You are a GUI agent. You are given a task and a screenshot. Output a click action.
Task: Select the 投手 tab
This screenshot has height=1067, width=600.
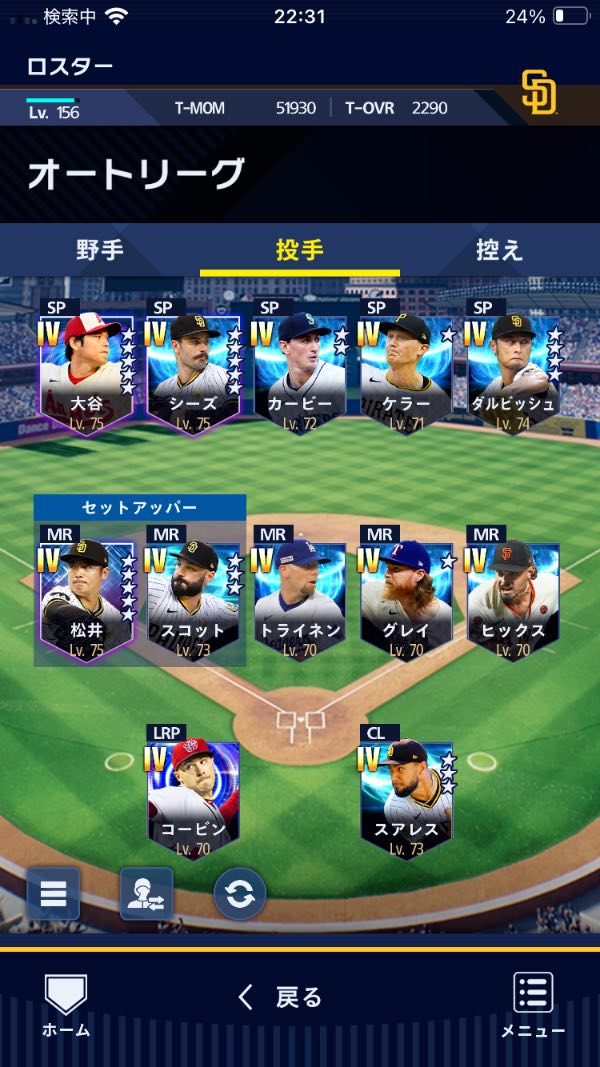tap(300, 250)
